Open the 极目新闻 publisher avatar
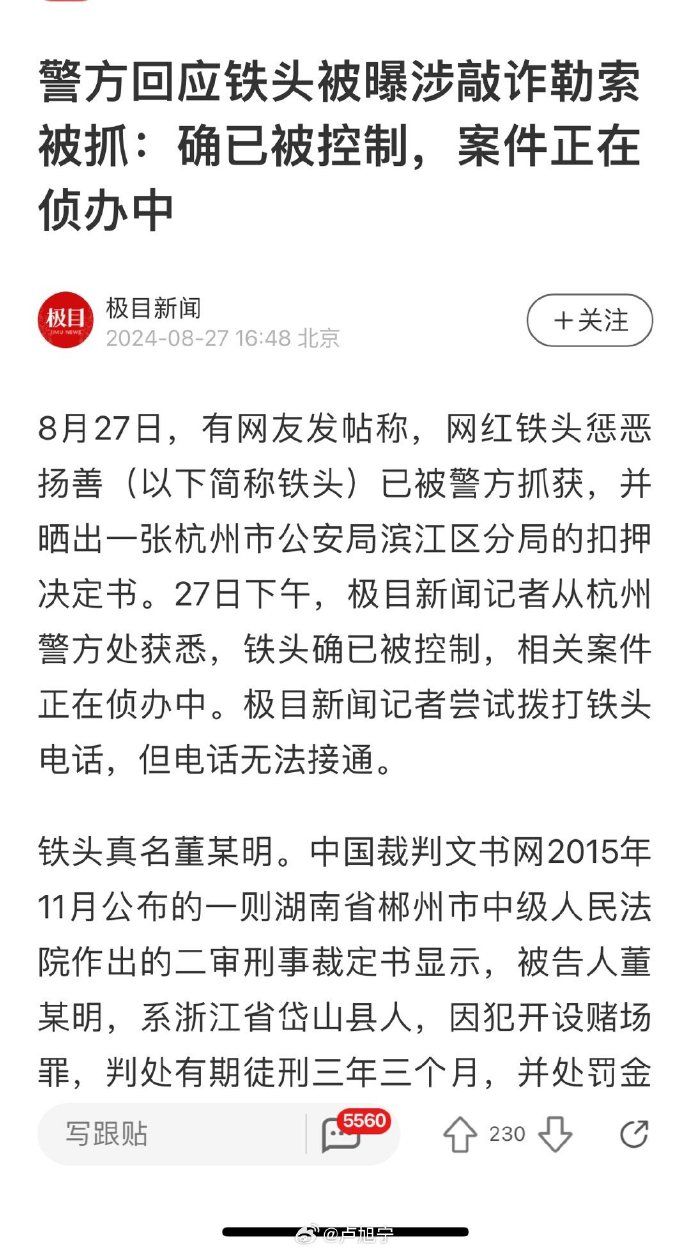690x1251 pixels. coord(66,321)
